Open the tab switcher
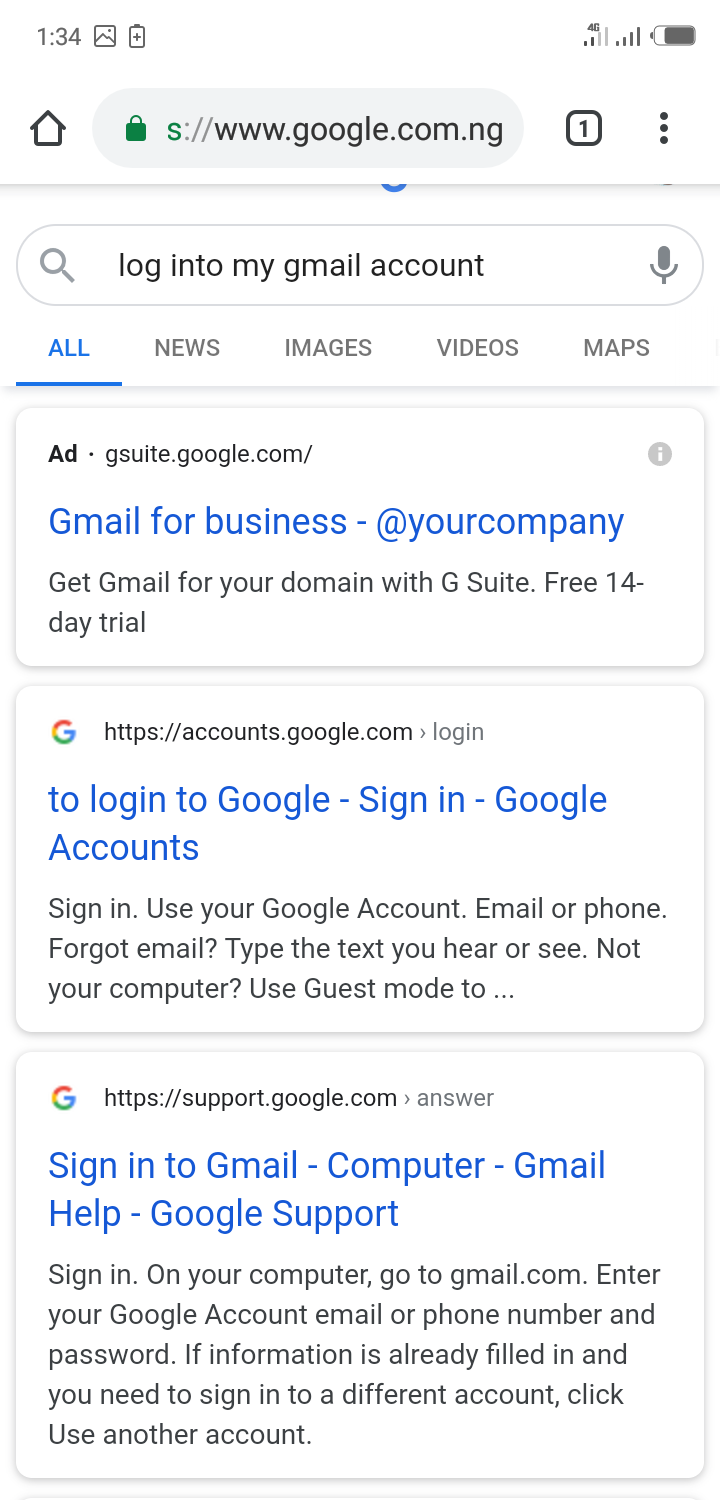 [x=584, y=129]
